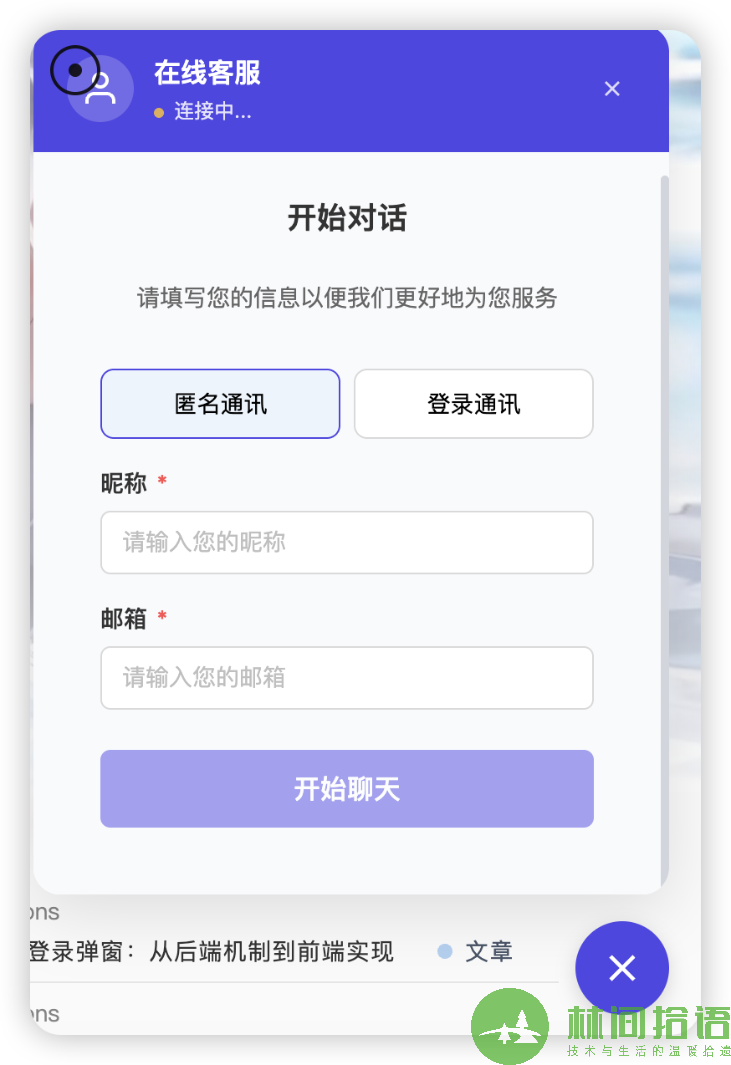Dismiss chat widget via floating X button
The height and width of the screenshot is (1065, 731).
point(621,967)
